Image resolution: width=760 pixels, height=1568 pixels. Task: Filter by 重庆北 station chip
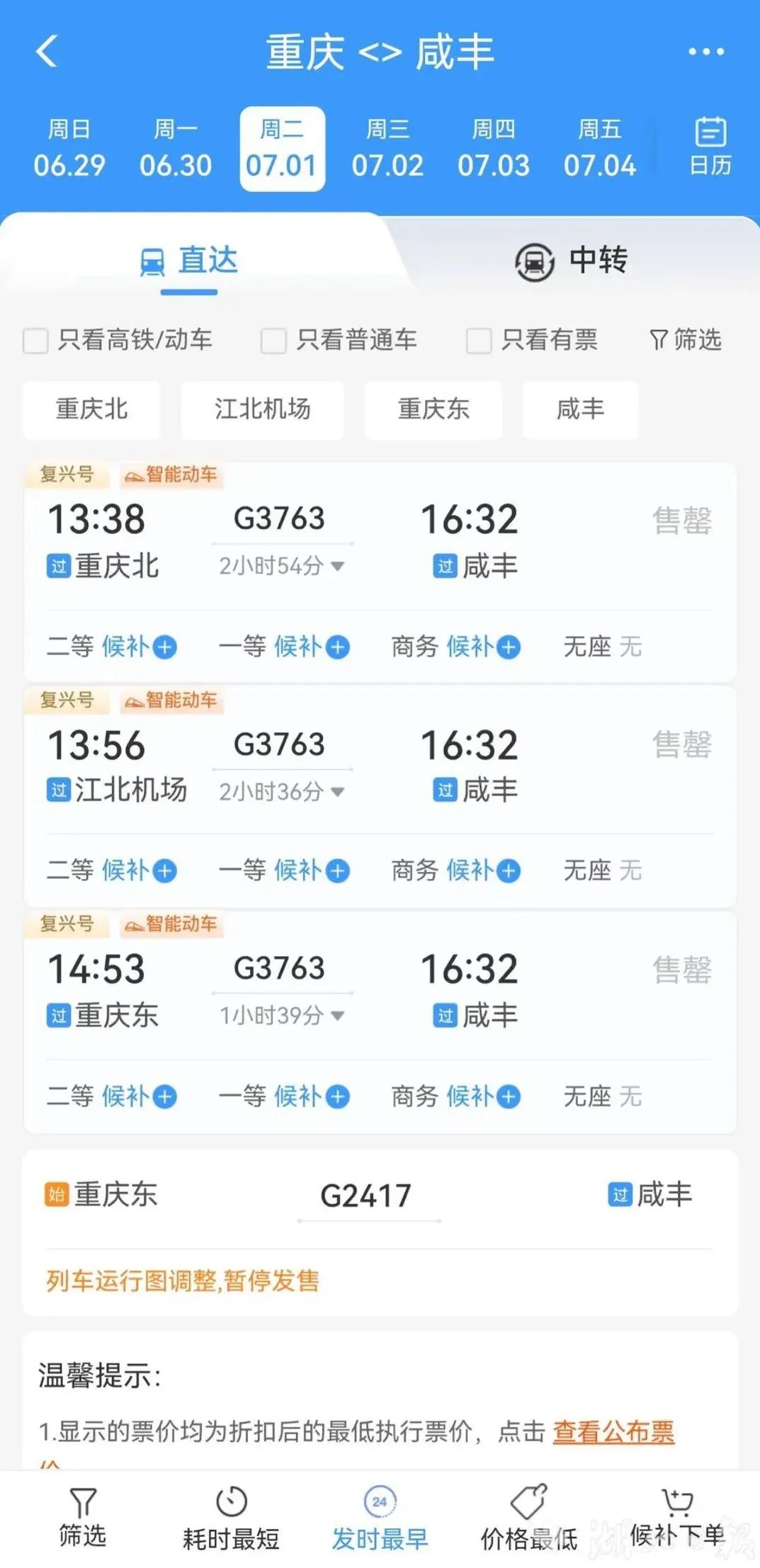pos(91,409)
